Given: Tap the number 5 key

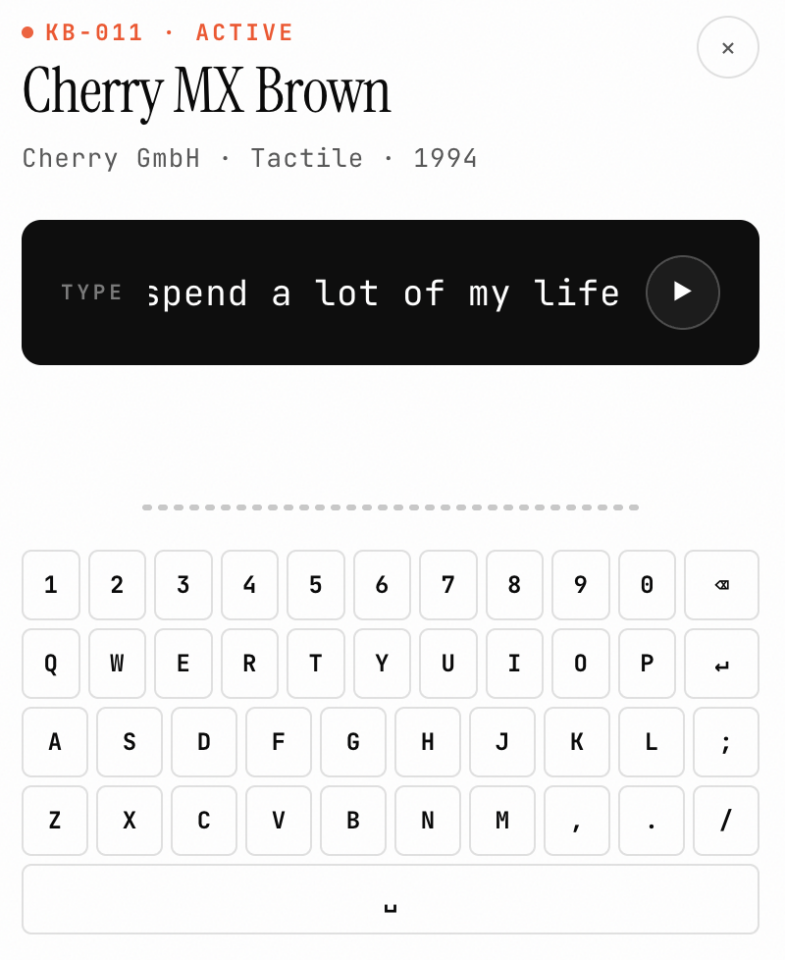Looking at the screenshot, I should 315,585.
